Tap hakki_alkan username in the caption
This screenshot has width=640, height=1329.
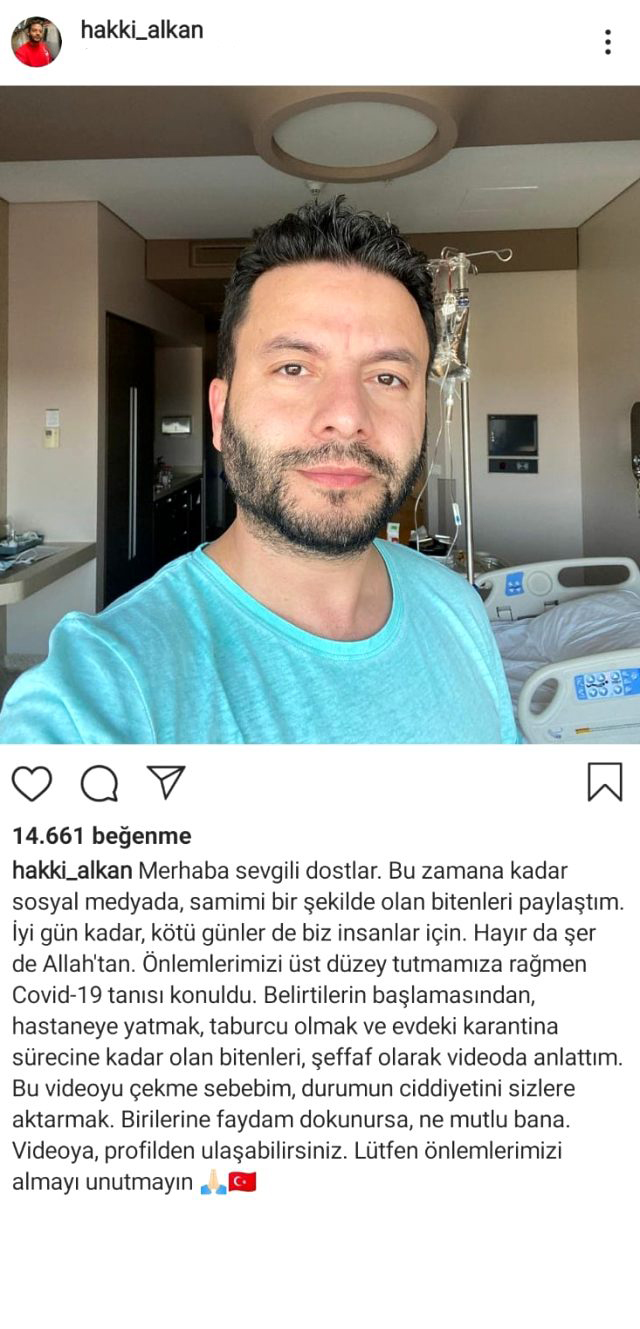[x=72, y=870]
